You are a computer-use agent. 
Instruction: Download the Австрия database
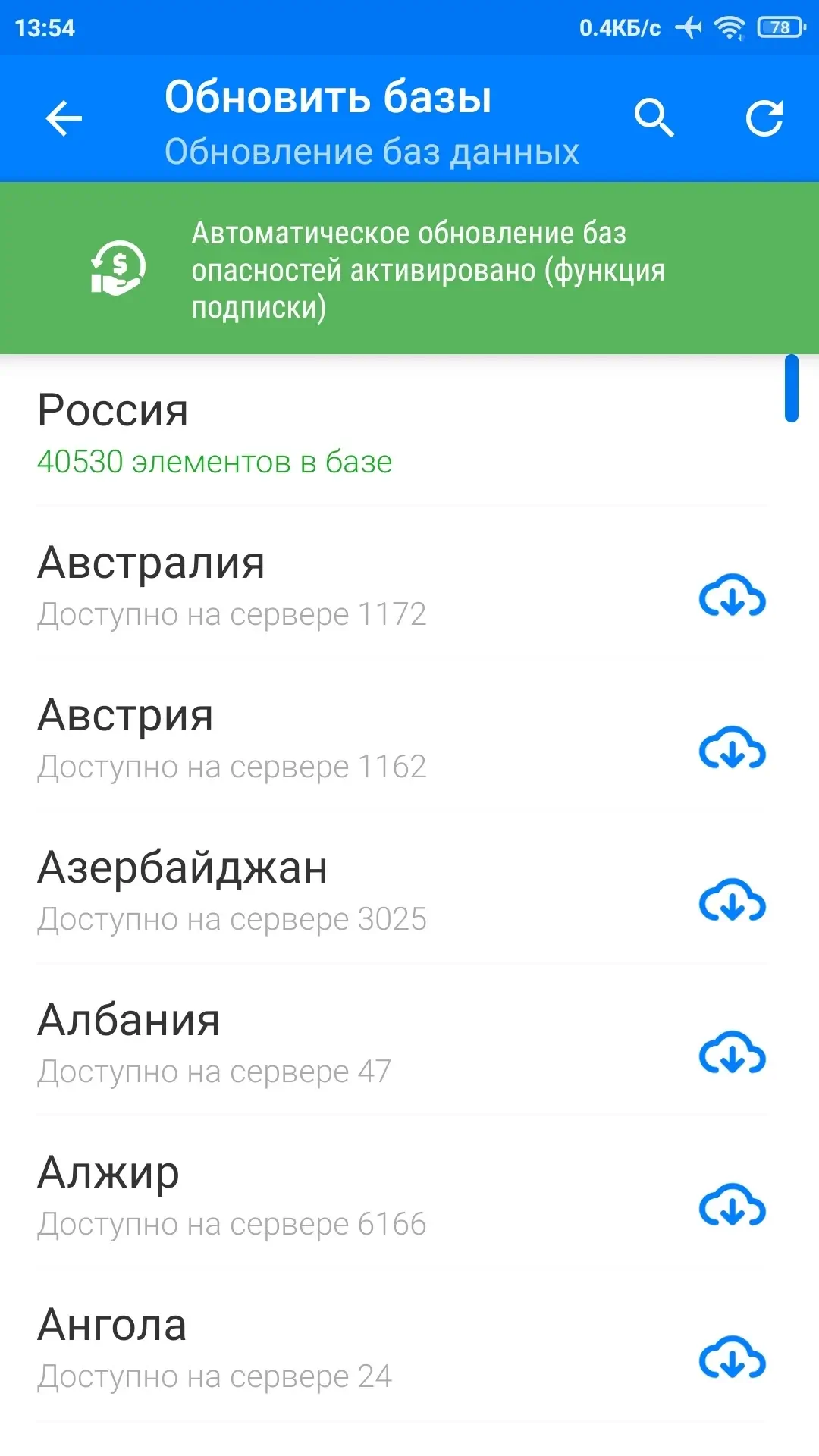pos(732,748)
